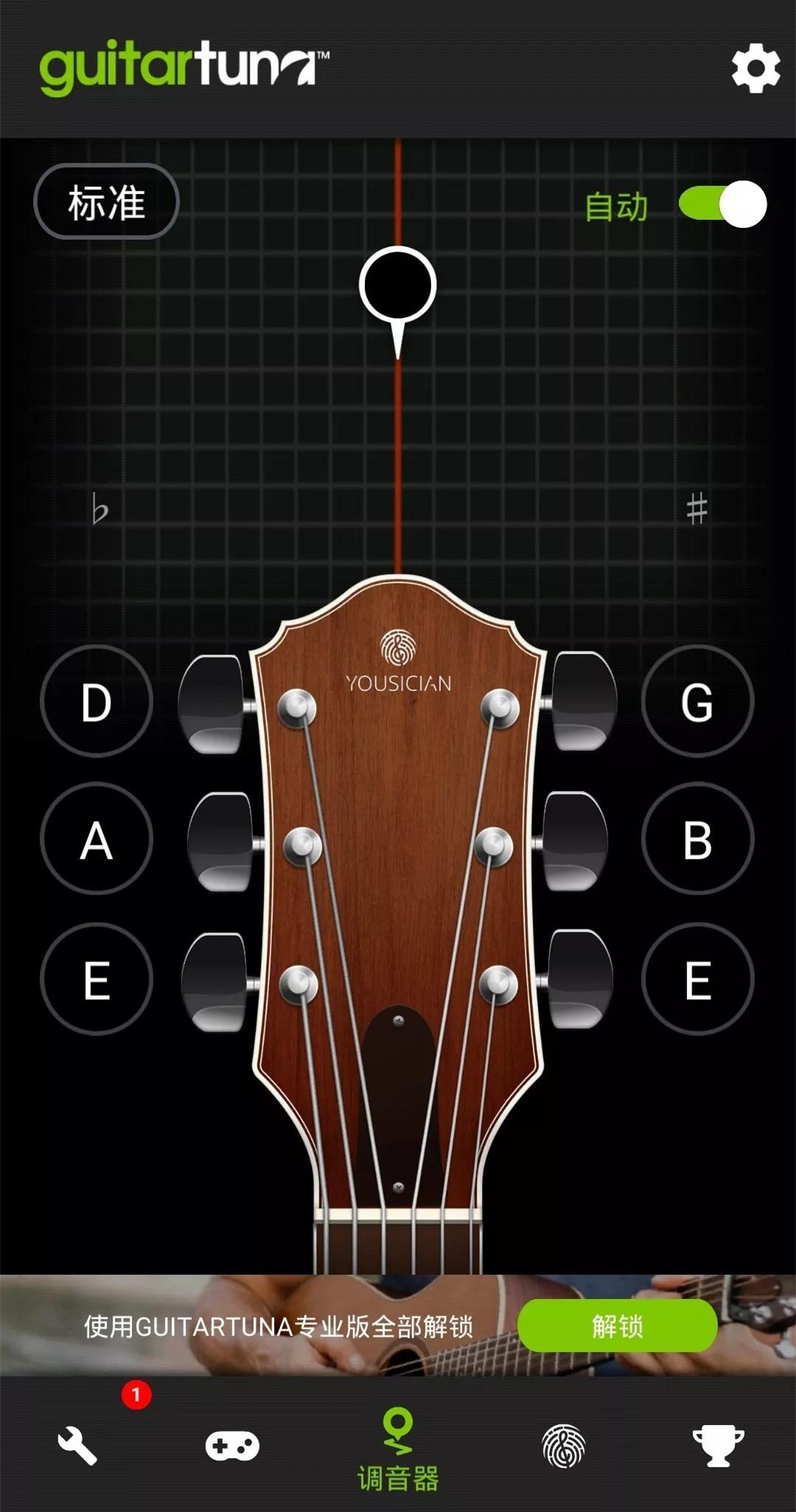Select the D string button

coord(97,701)
